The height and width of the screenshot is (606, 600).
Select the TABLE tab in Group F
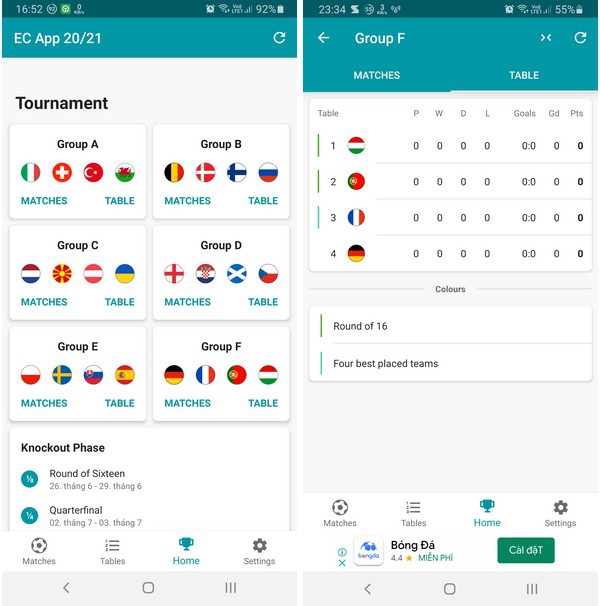523,75
